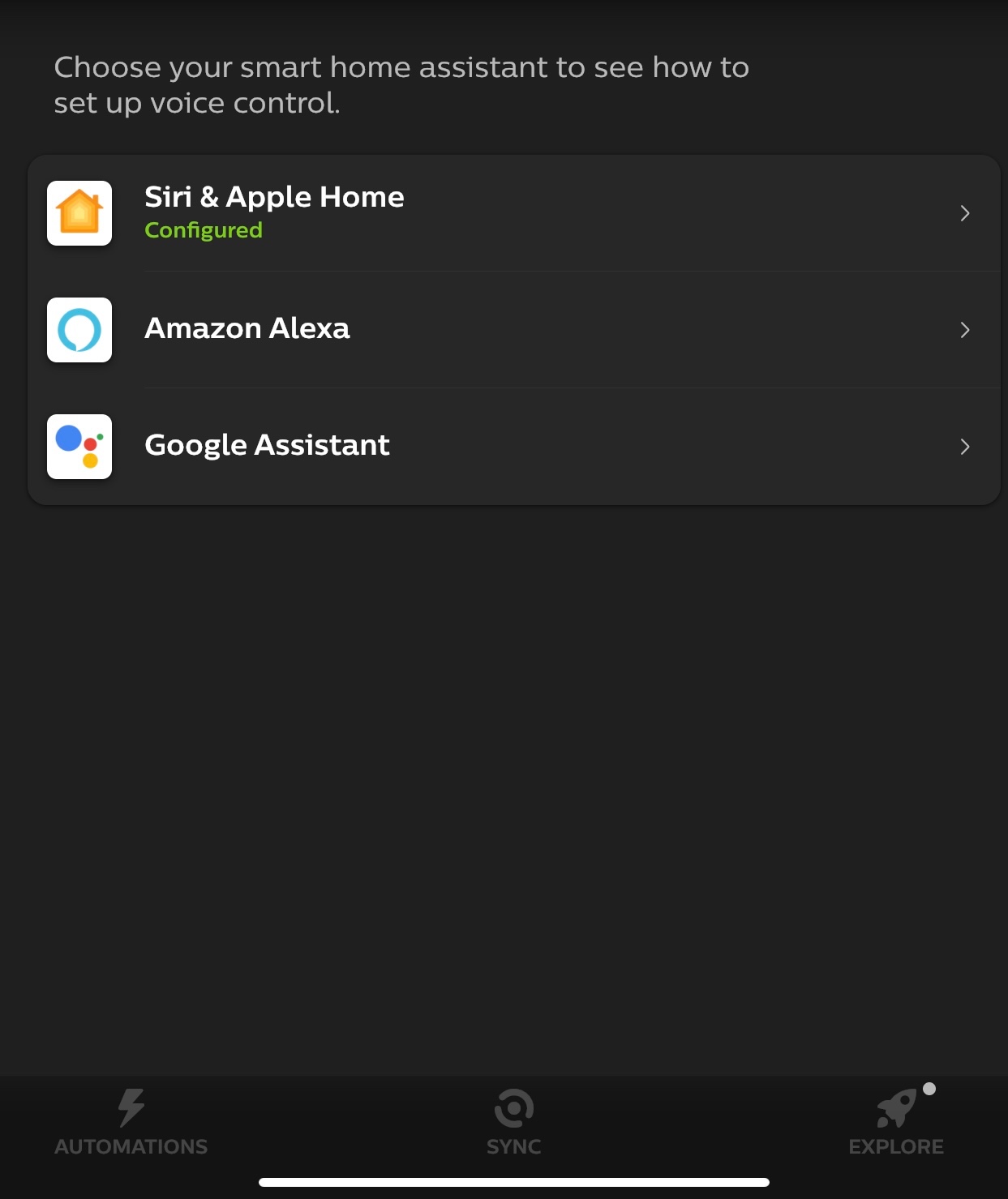Open Google Assistant setup instructions
1008x1199 pixels.
tap(514, 447)
